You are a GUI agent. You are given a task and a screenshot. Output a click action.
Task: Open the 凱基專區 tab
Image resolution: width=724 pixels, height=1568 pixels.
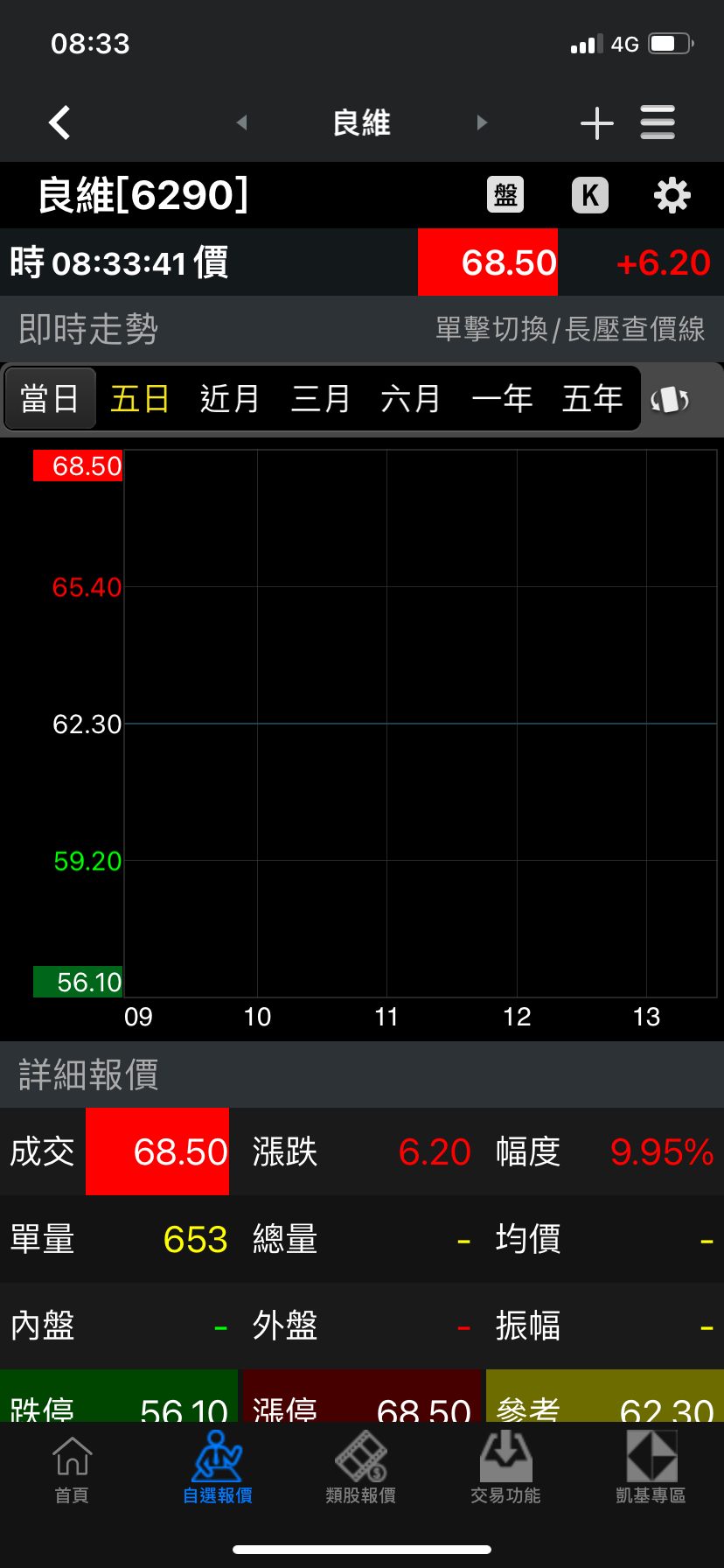(651, 1469)
